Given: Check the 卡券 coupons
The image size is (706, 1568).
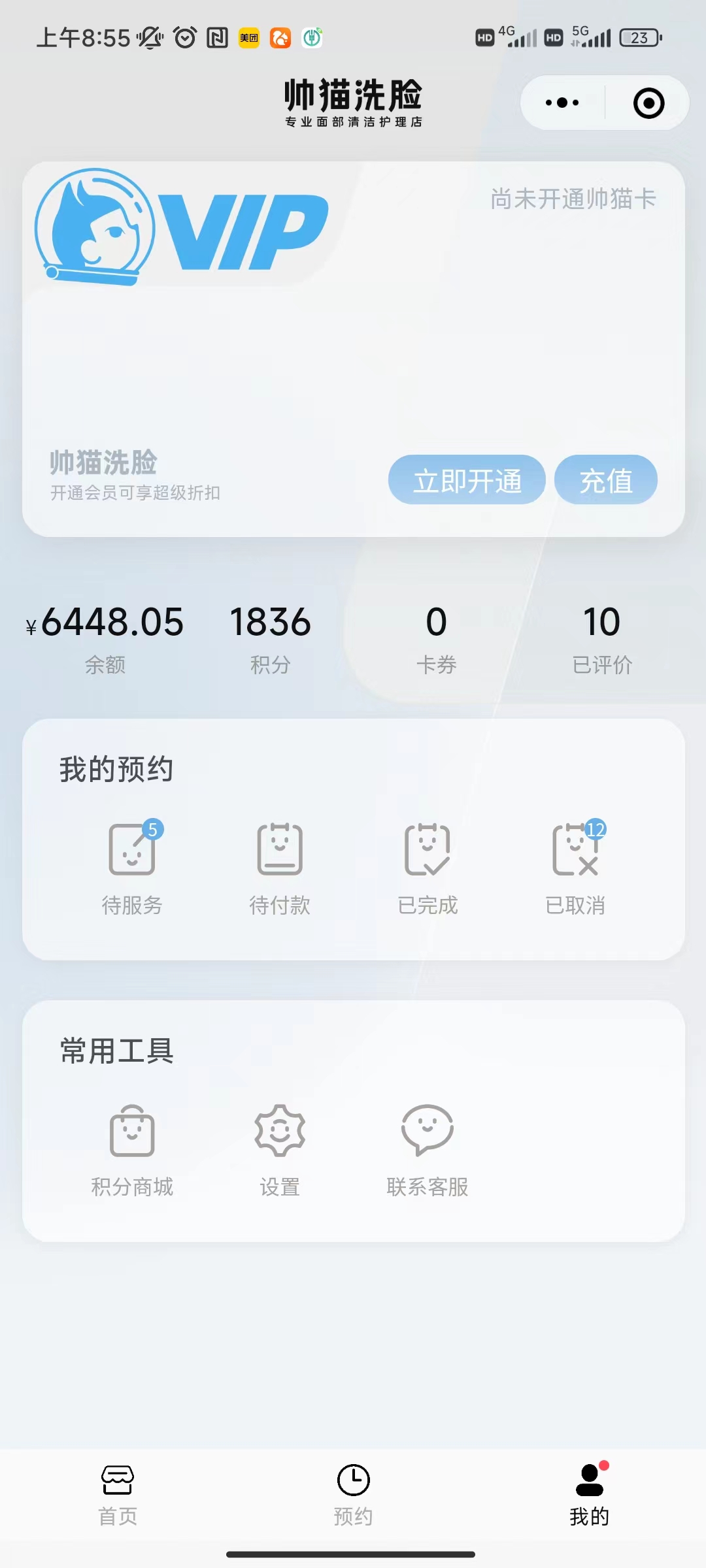Looking at the screenshot, I should coord(436,637).
